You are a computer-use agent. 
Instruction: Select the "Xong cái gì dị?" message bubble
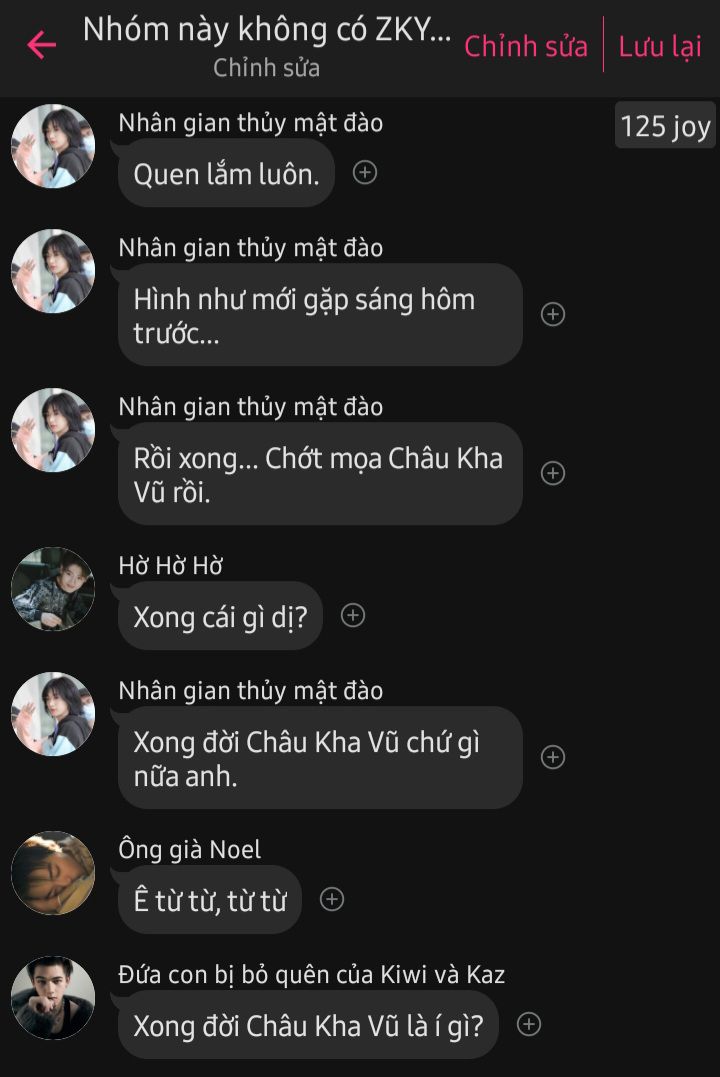221,616
